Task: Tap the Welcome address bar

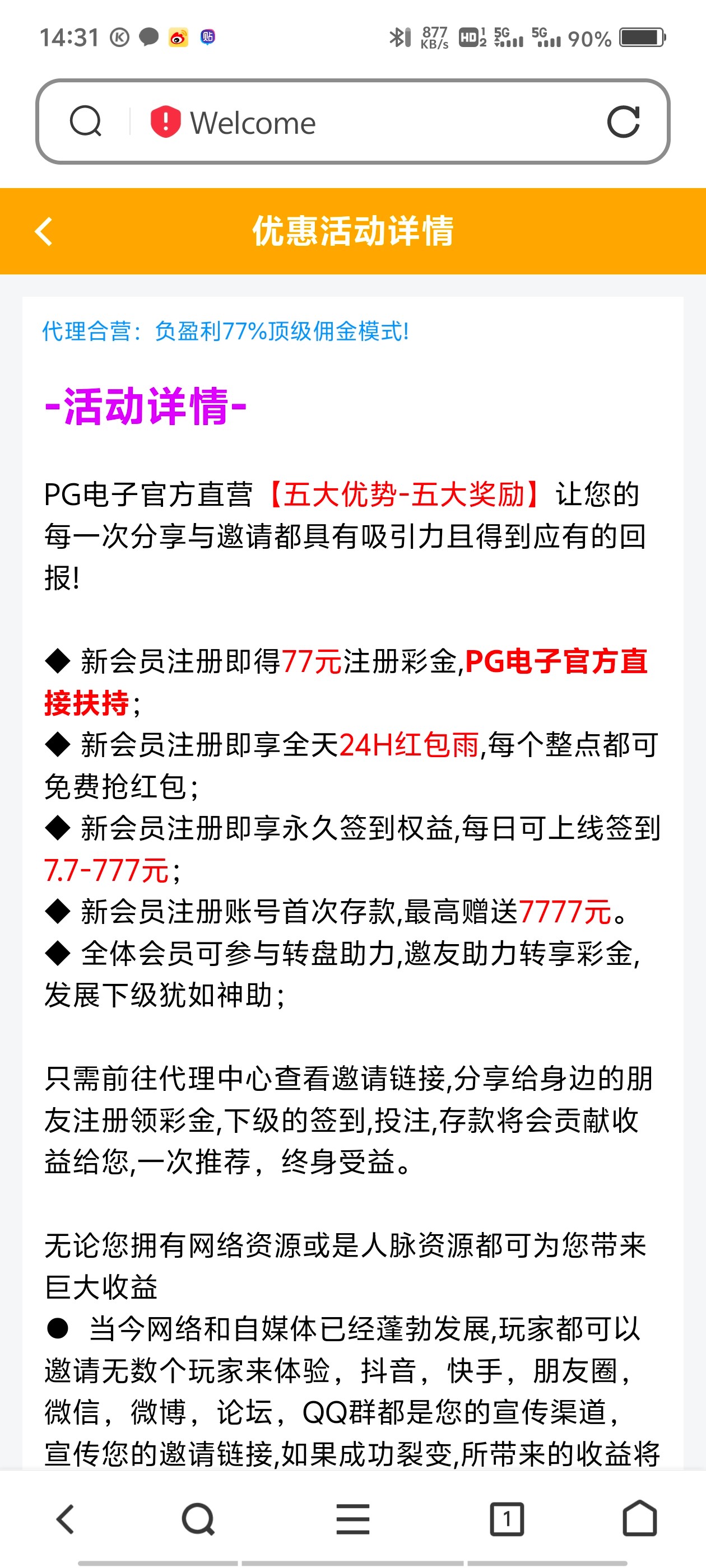Action: coord(365,122)
